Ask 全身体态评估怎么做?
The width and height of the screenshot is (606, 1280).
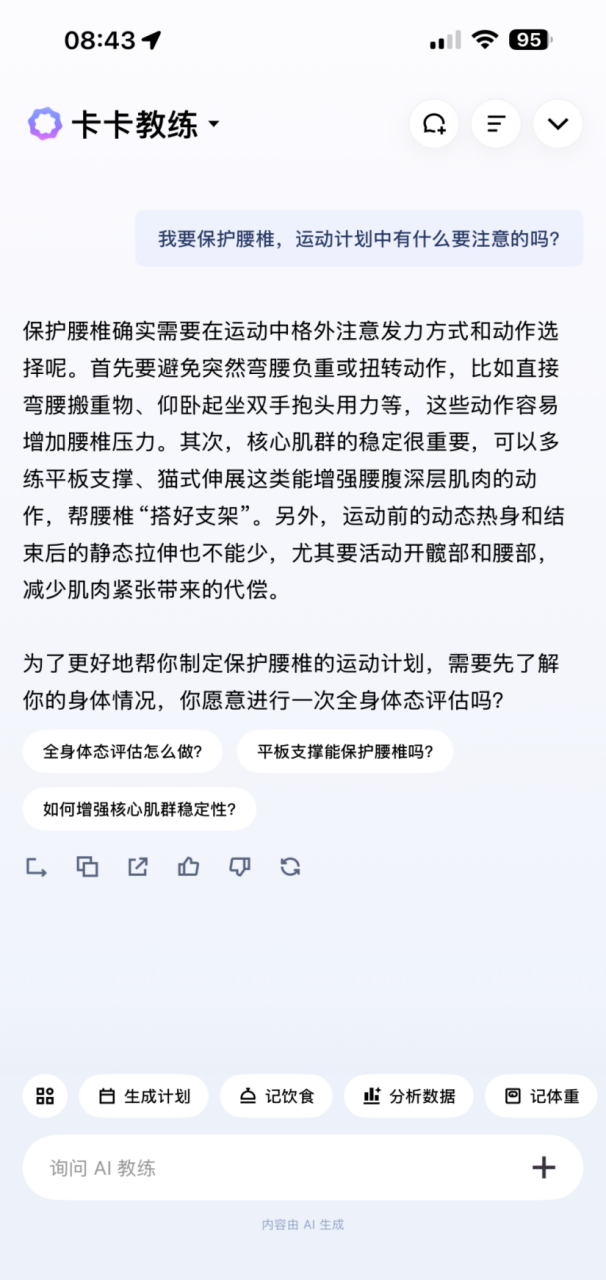[x=123, y=752]
